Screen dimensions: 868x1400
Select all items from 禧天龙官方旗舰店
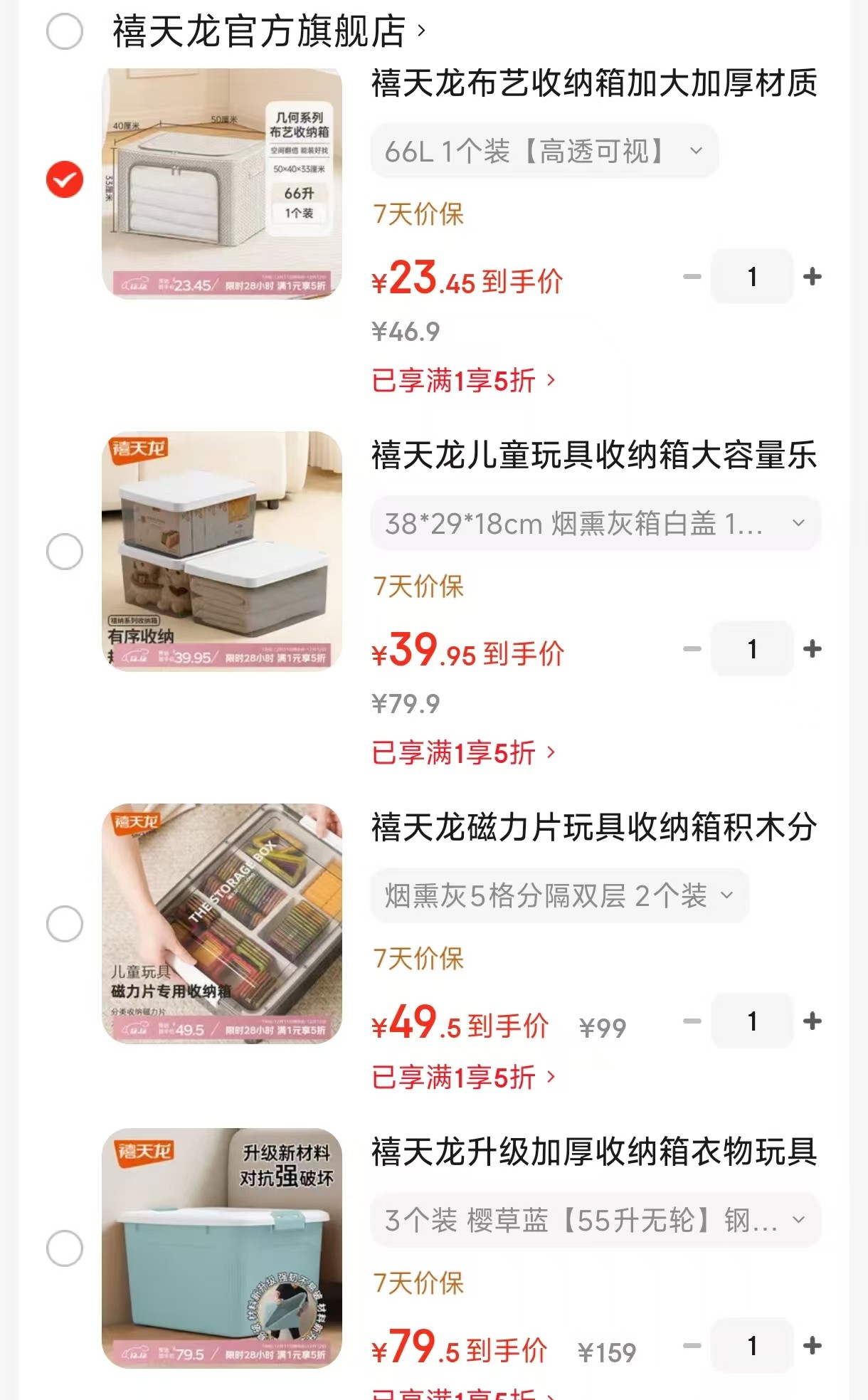pos(65,31)
